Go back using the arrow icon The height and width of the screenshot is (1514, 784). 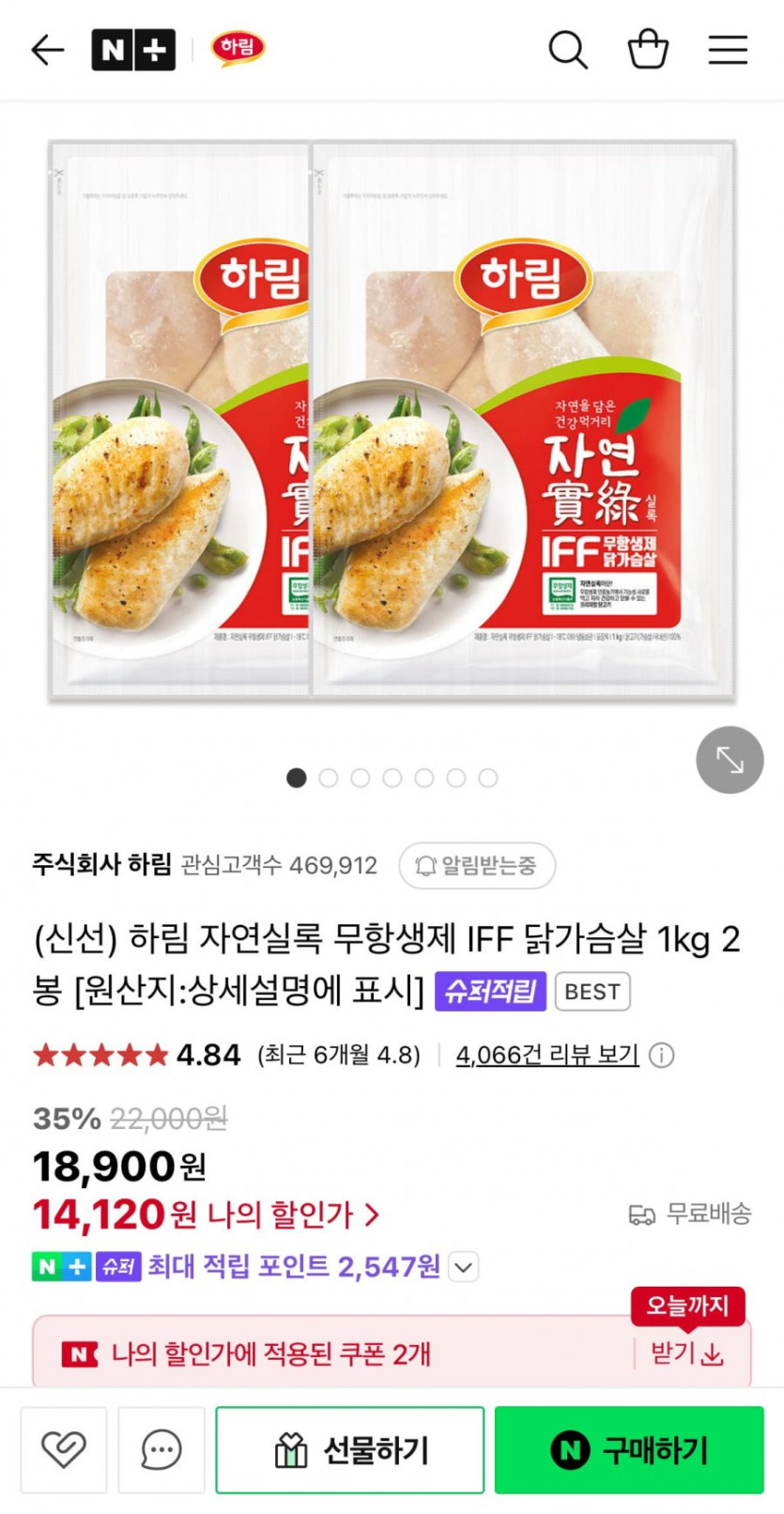click(x=47, y=50)
